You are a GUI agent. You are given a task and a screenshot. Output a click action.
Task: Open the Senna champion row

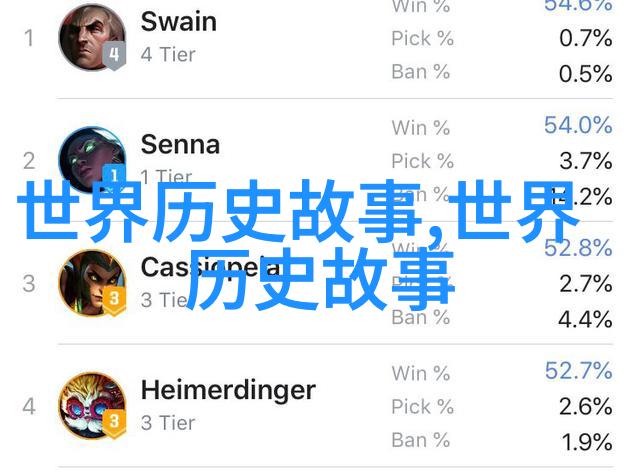[180, 145]
